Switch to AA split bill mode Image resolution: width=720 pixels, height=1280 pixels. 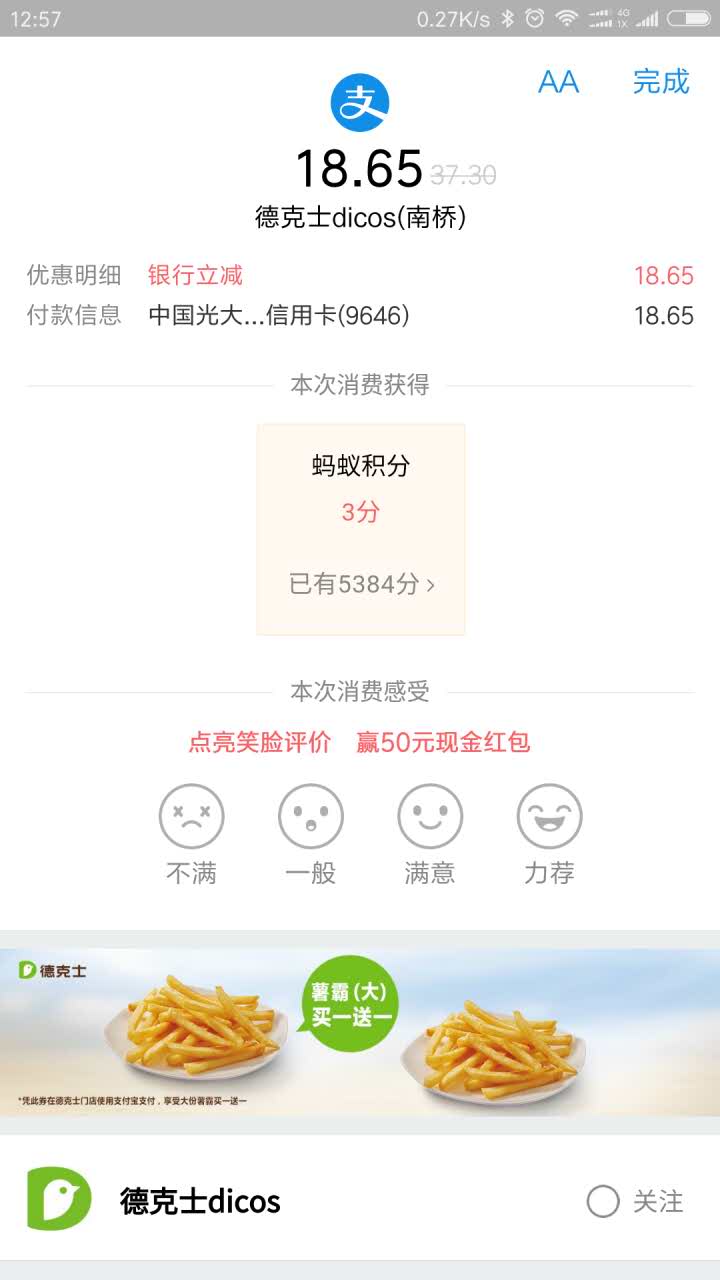click(560, 83)
